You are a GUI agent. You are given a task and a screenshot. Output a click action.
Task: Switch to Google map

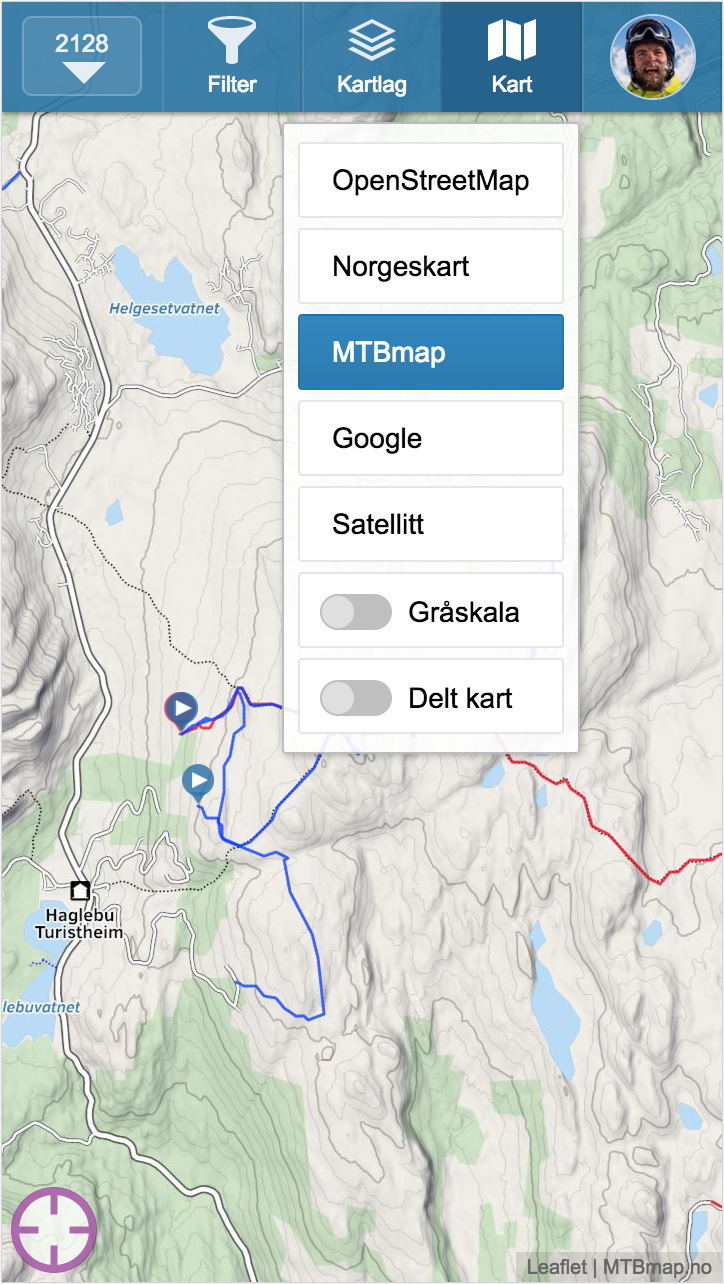(x=430, y=439)
